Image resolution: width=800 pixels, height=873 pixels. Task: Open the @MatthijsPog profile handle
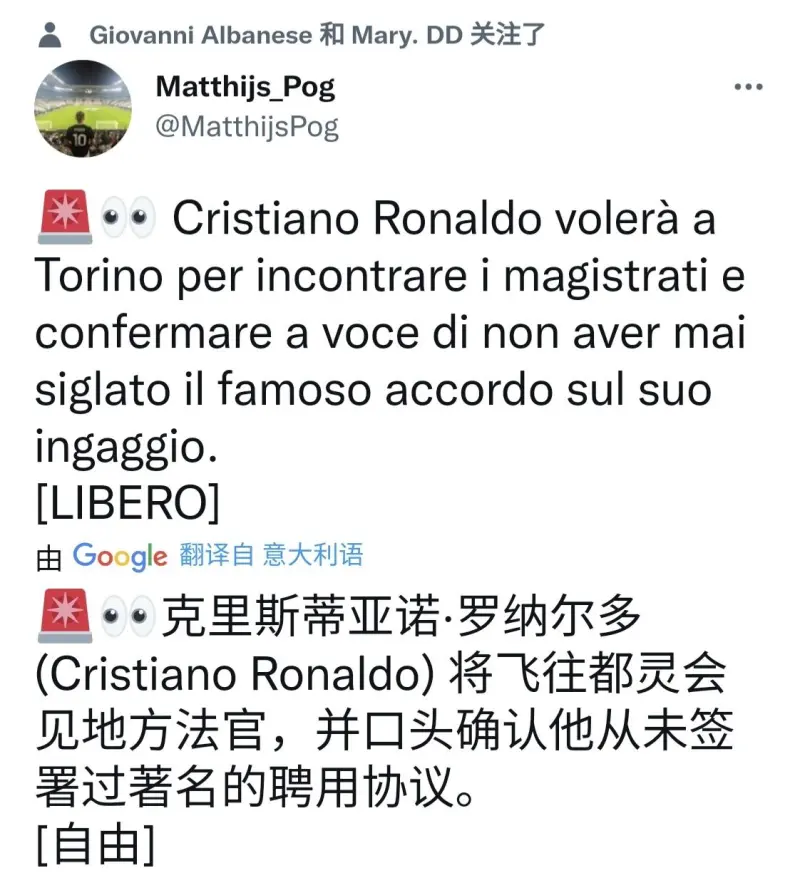[247, 127]
